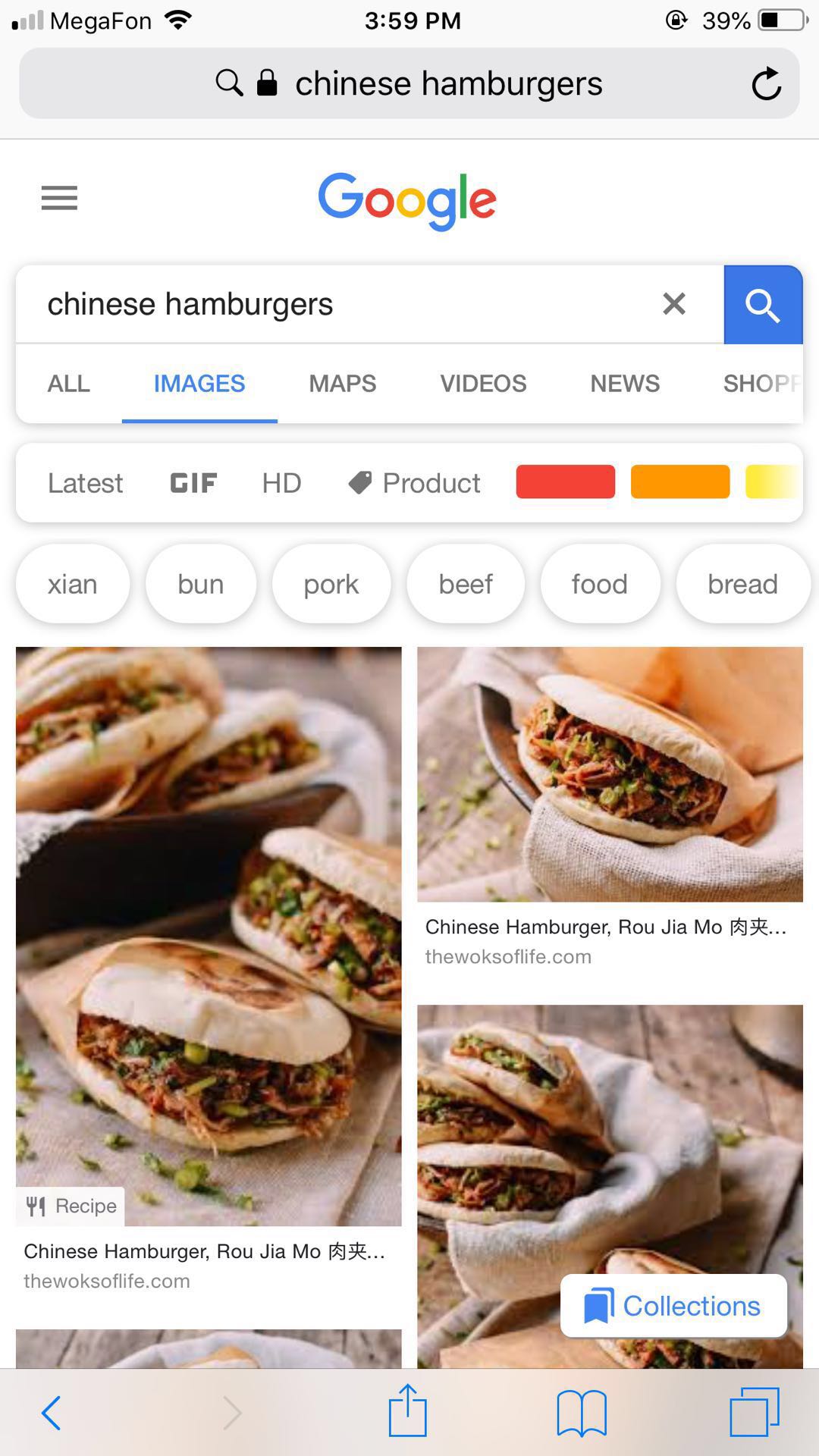819x1456 pixels.
Task: Open the Google hamburger menu
Action: [59, 198]
